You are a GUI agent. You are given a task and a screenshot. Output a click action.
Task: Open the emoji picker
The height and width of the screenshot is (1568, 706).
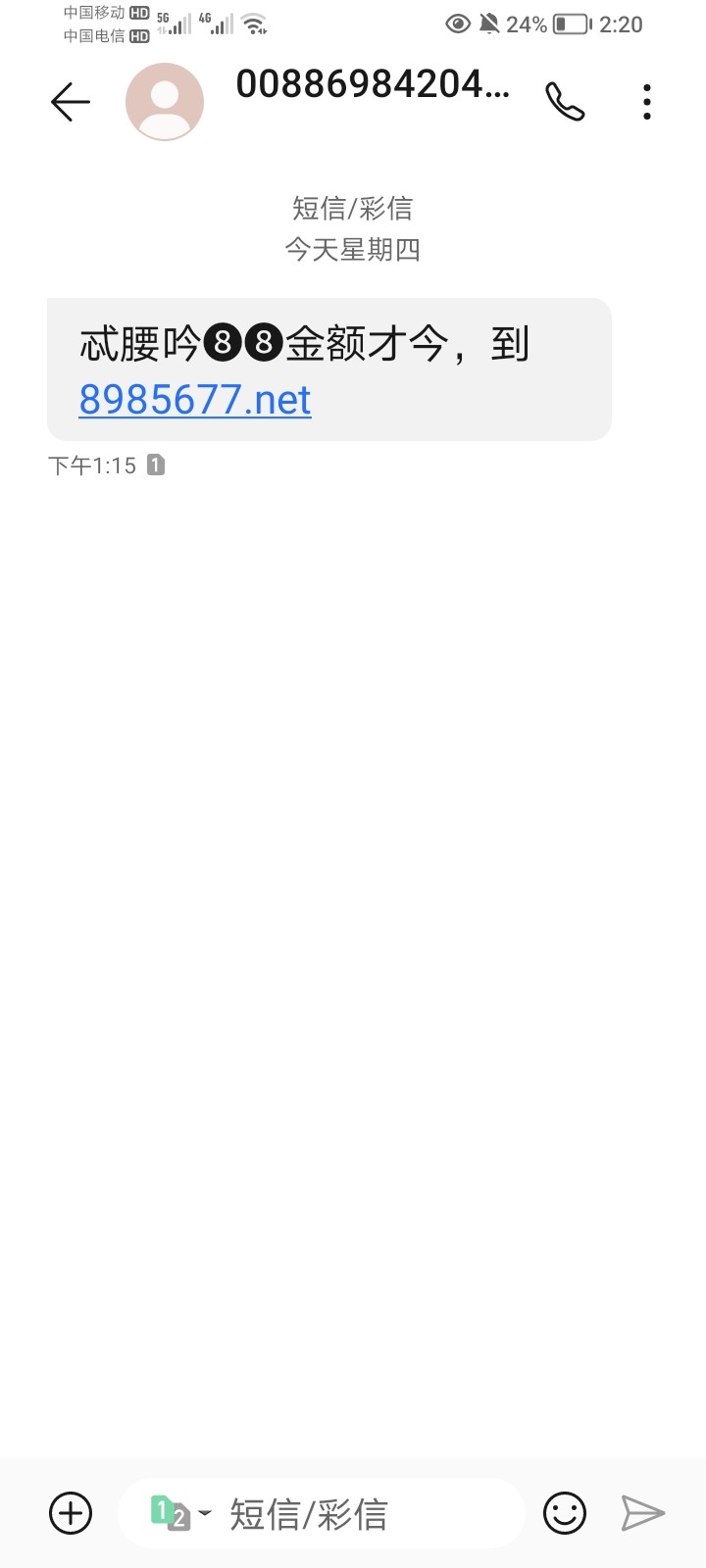pos(565,1513)
